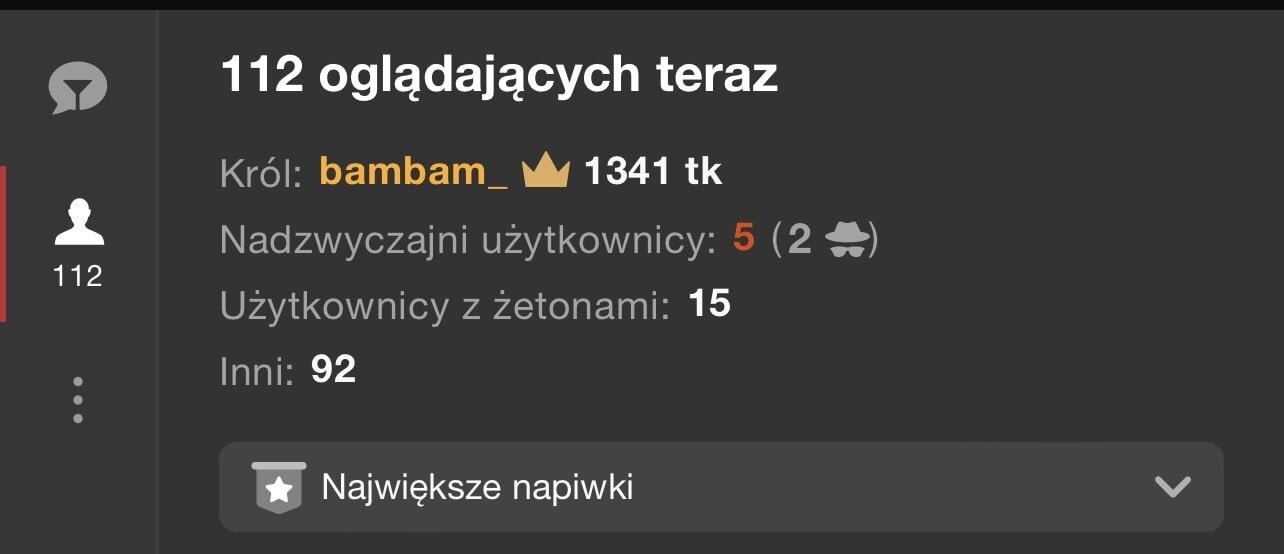Open the three-dot more options menu
Image resolution: width=1284 pixels, height=554 pixels.
[x=78, y=400]
